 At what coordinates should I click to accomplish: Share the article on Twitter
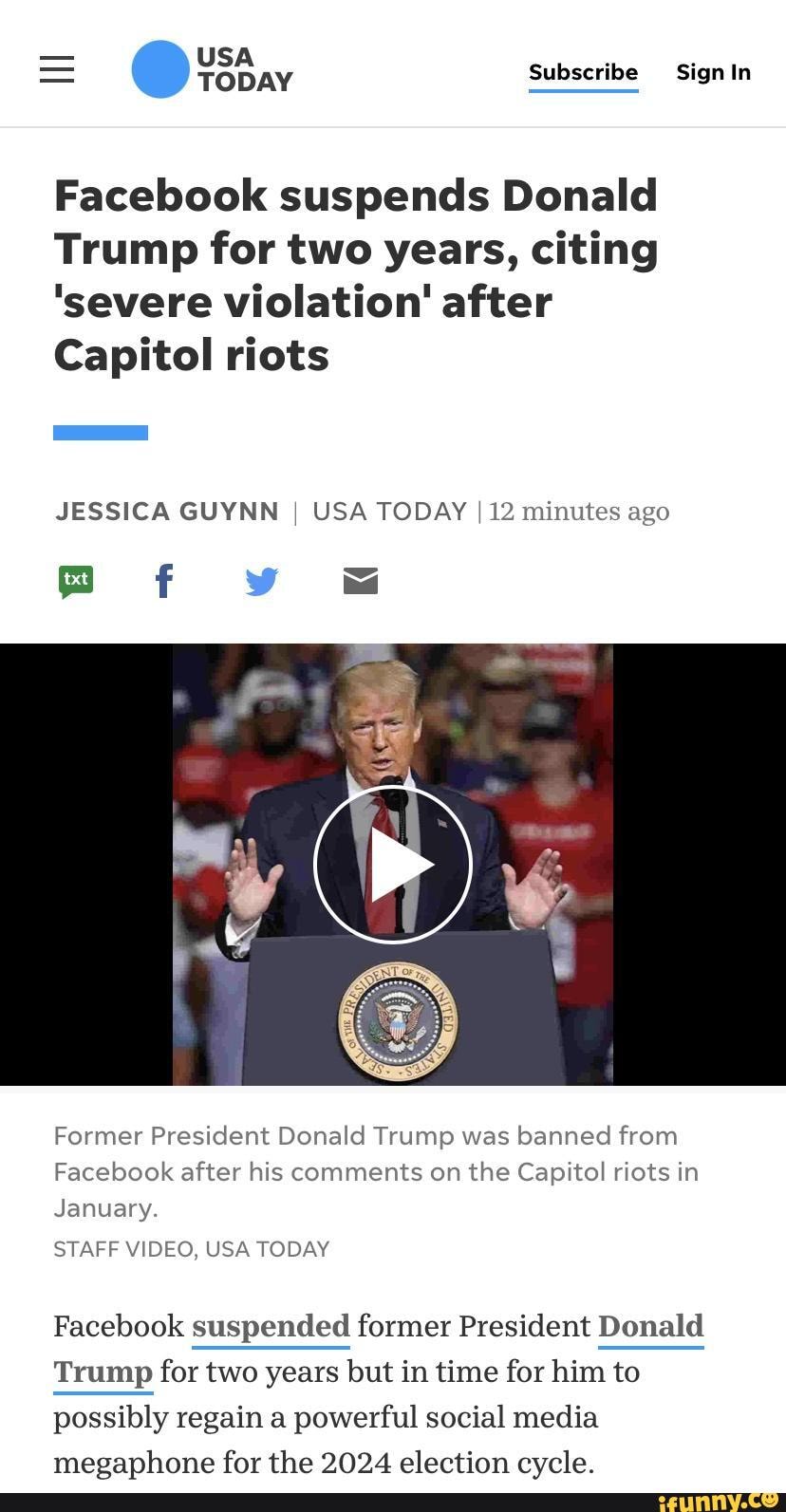tap(261, 580)
